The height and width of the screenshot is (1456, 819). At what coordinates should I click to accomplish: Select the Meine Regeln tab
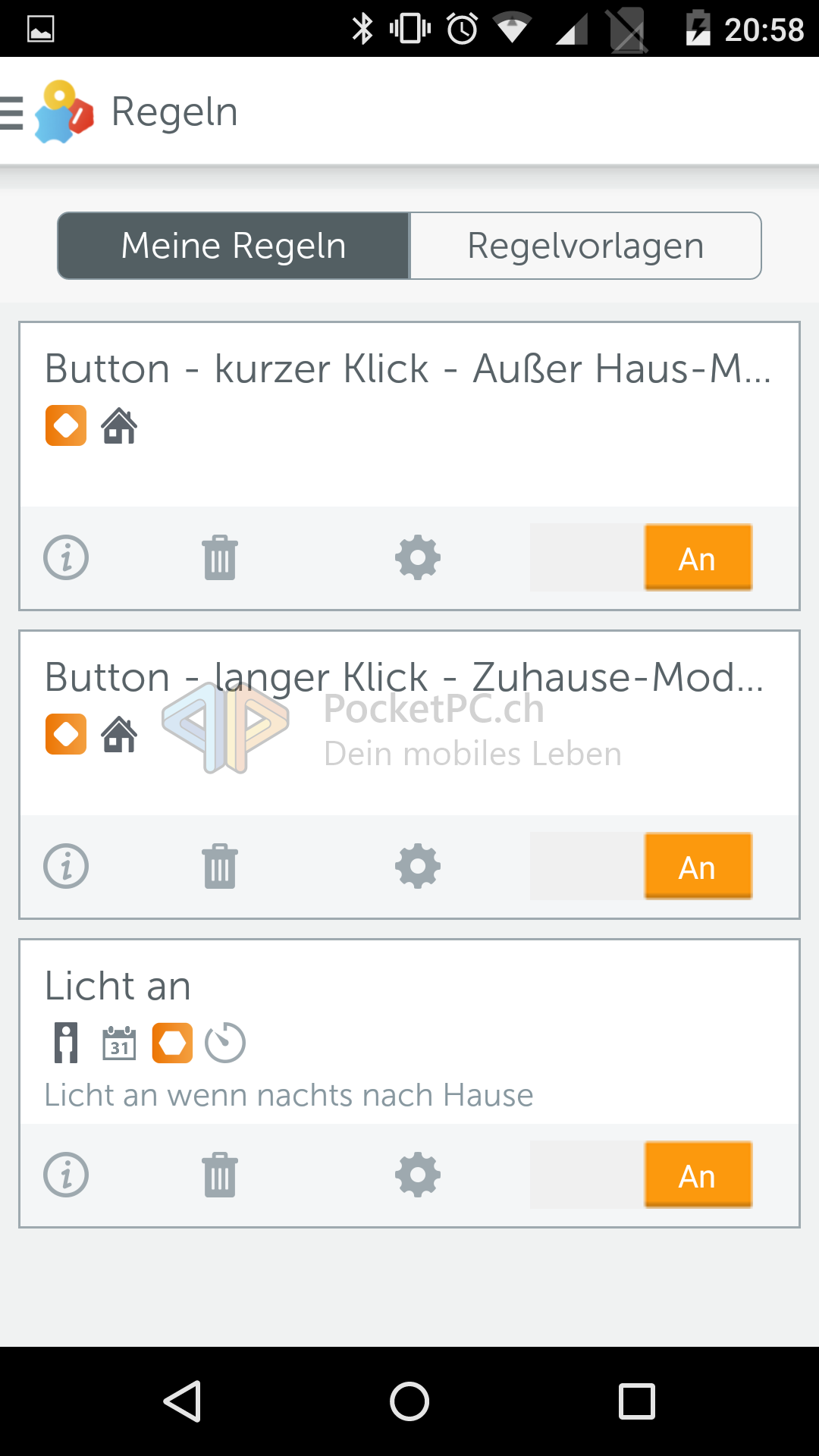pyautogui.click(x=234, y=246)
